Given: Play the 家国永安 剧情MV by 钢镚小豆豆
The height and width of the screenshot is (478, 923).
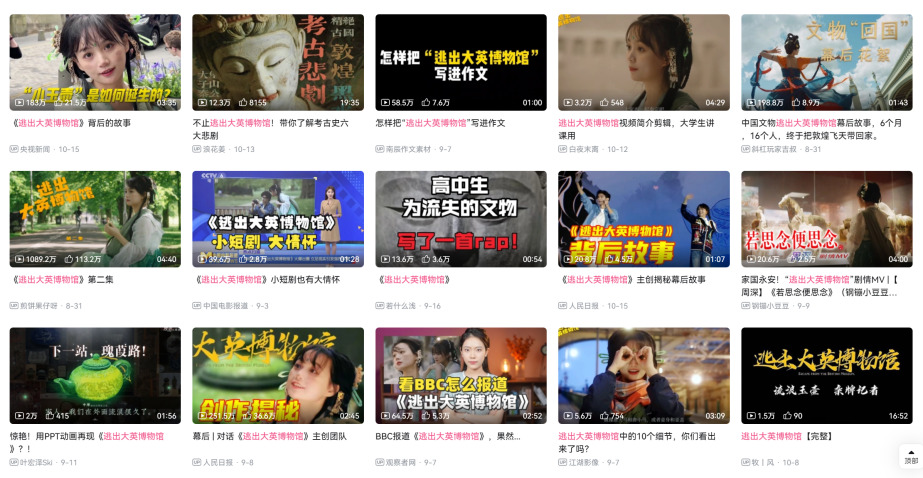Looking at the screenshot, I should [x=827, y=219].
